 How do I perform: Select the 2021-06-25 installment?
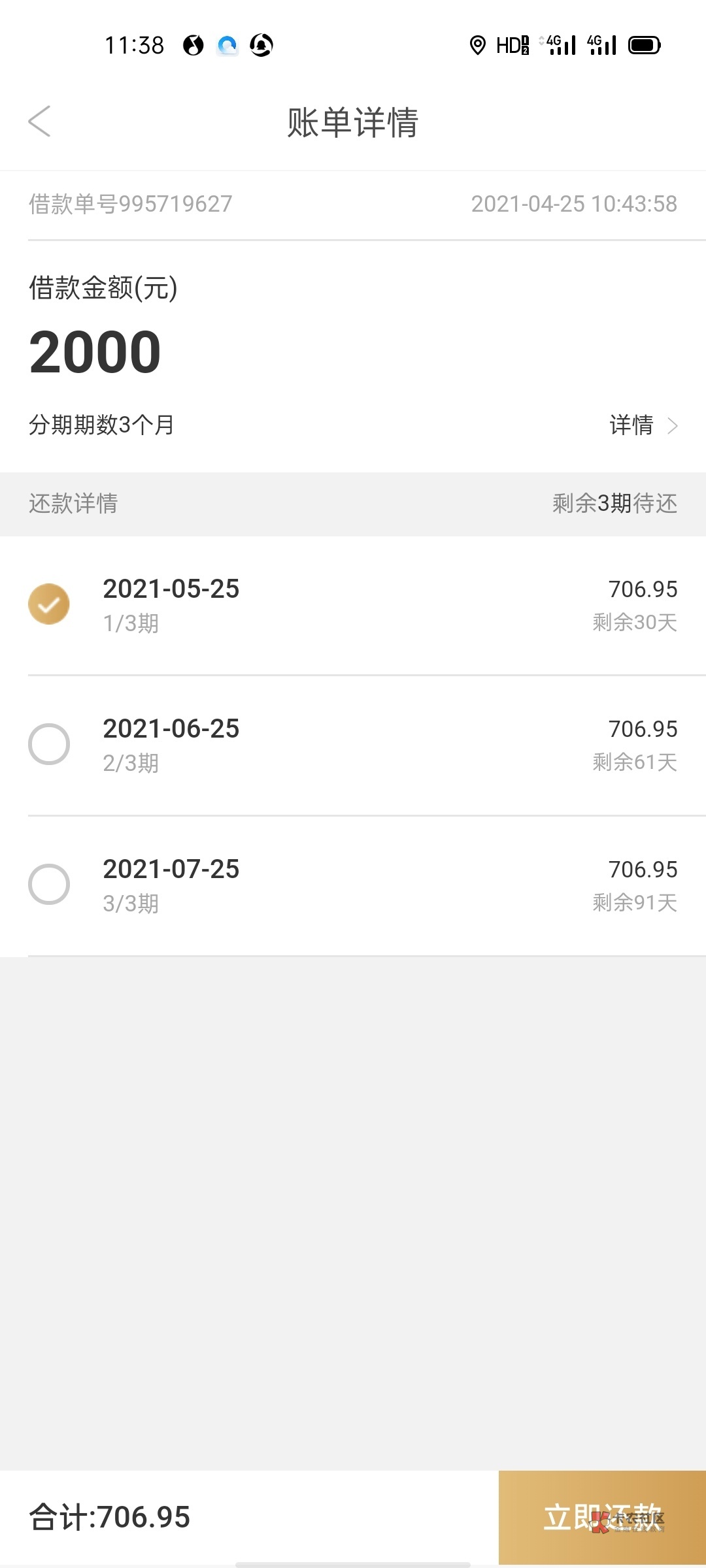pos(49,744)
